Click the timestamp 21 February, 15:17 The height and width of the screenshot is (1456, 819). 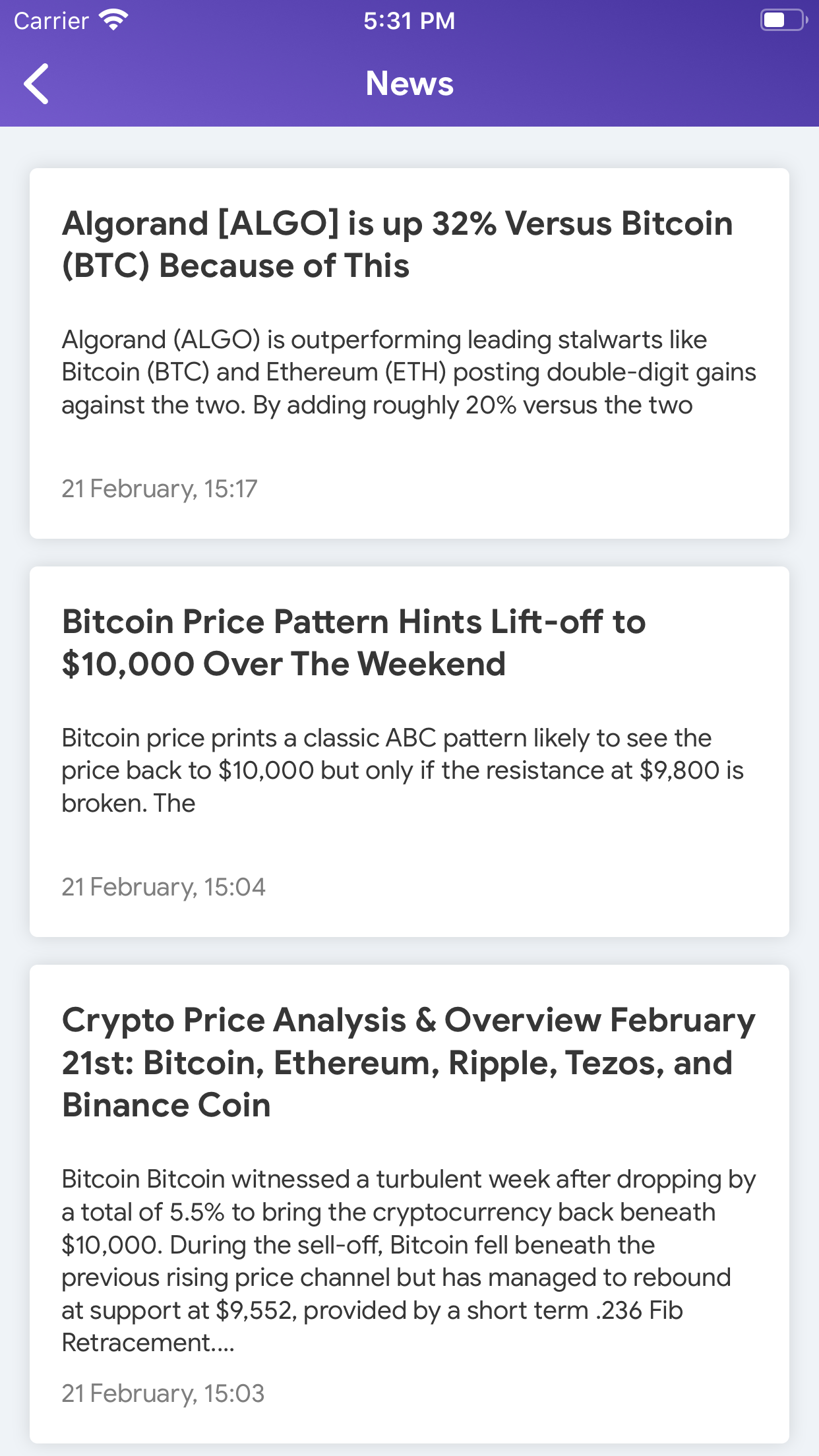click(160, 488)
